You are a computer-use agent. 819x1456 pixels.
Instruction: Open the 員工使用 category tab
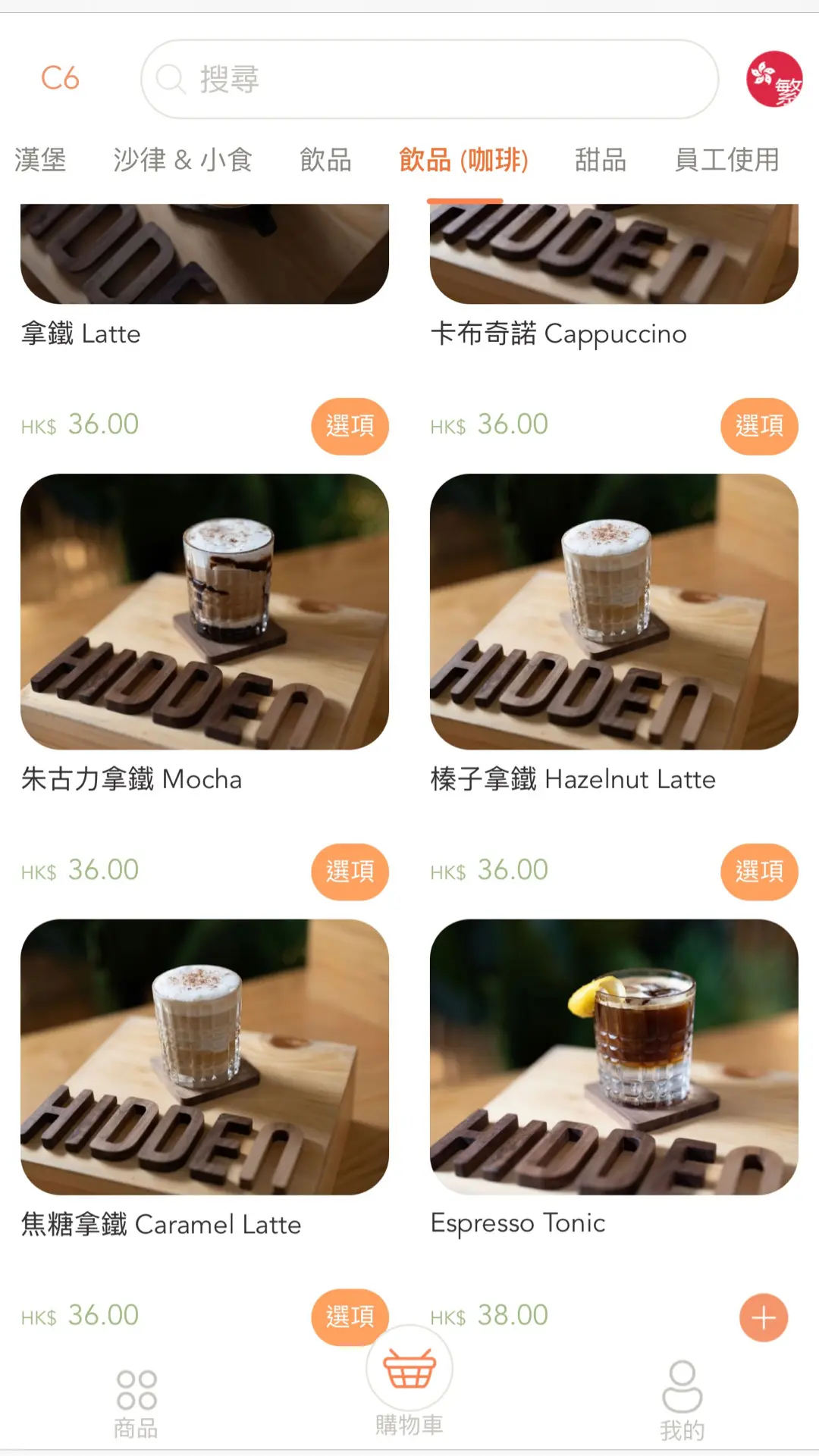[726, 160]
